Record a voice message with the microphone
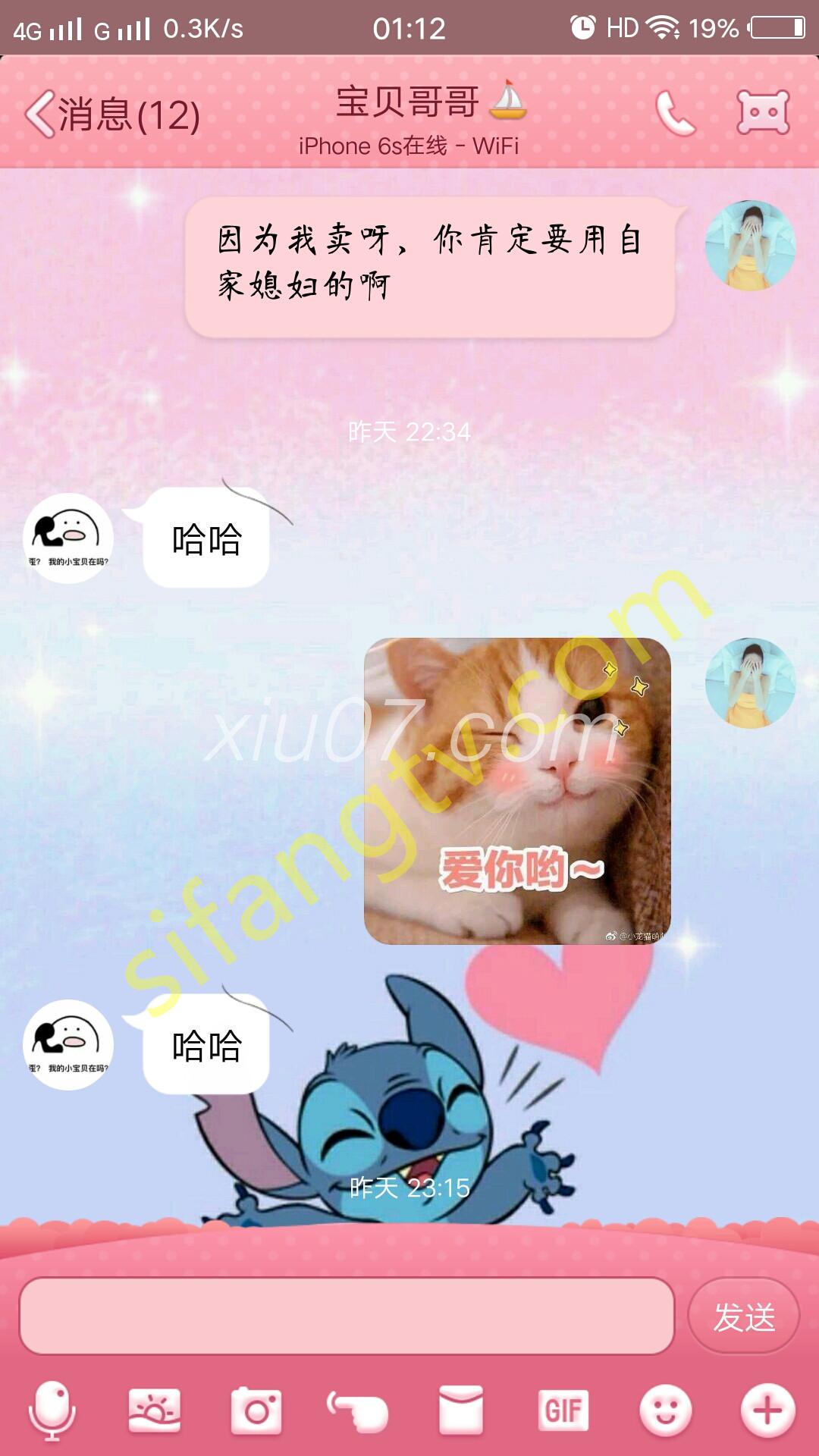Viewport: 819px width, 1456px height. (52, 1410)
